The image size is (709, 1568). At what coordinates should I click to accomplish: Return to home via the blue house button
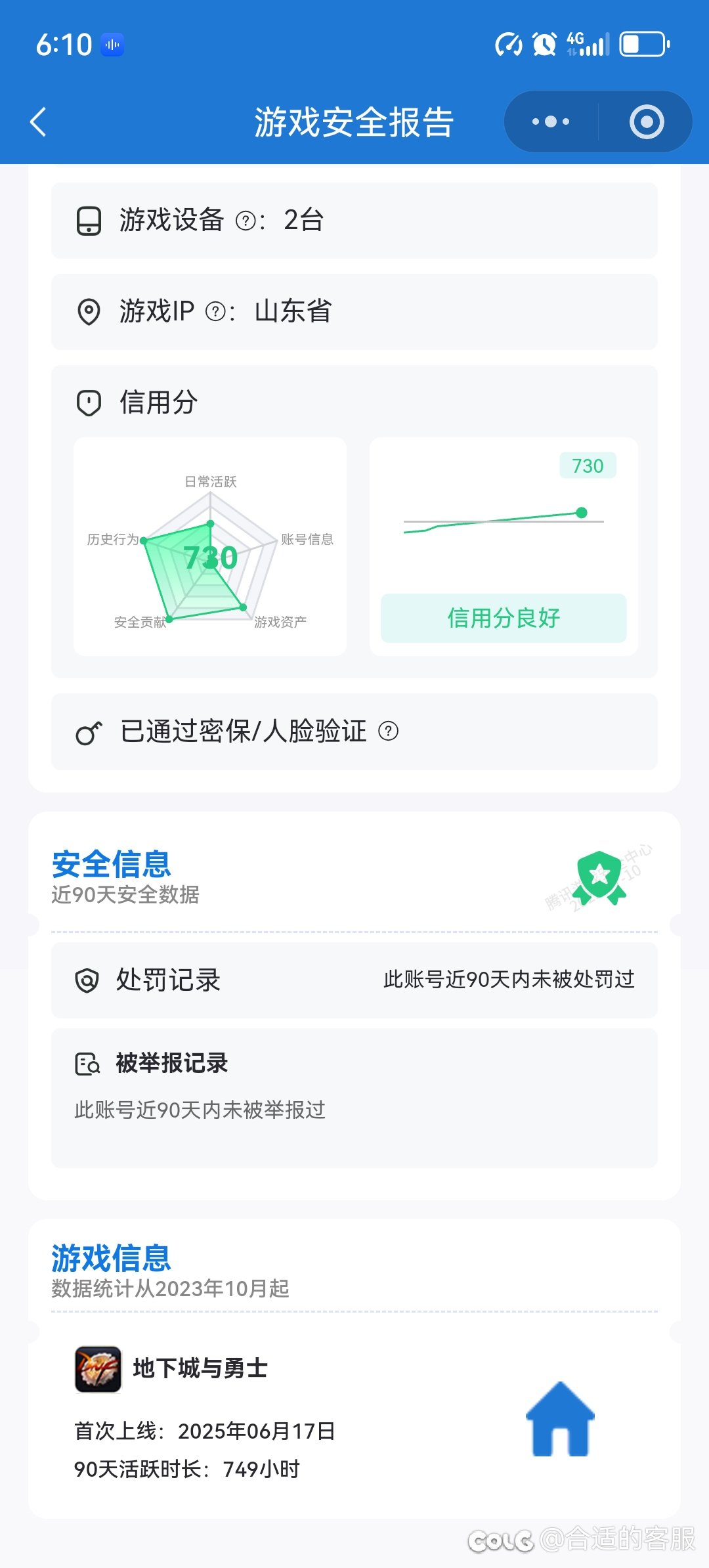click(560, 1420)
